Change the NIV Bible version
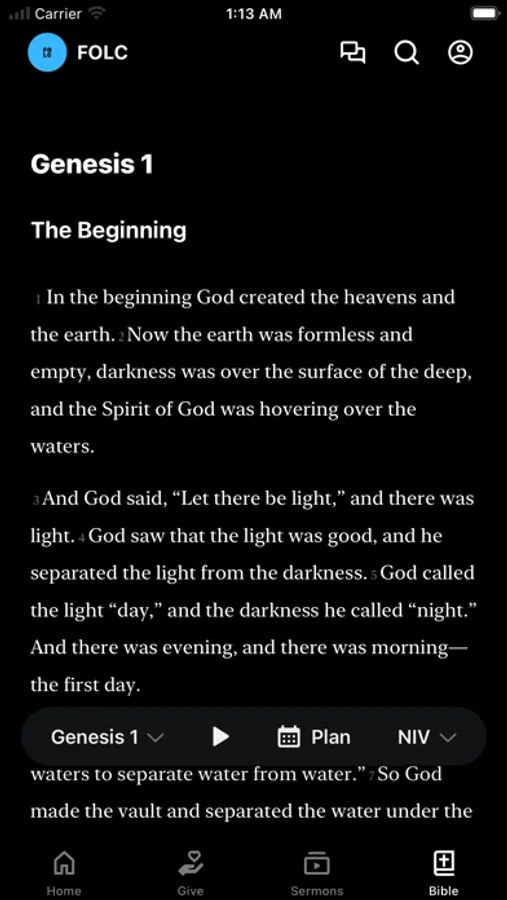This screenshot has height=900, width=507. coord(427,737)
